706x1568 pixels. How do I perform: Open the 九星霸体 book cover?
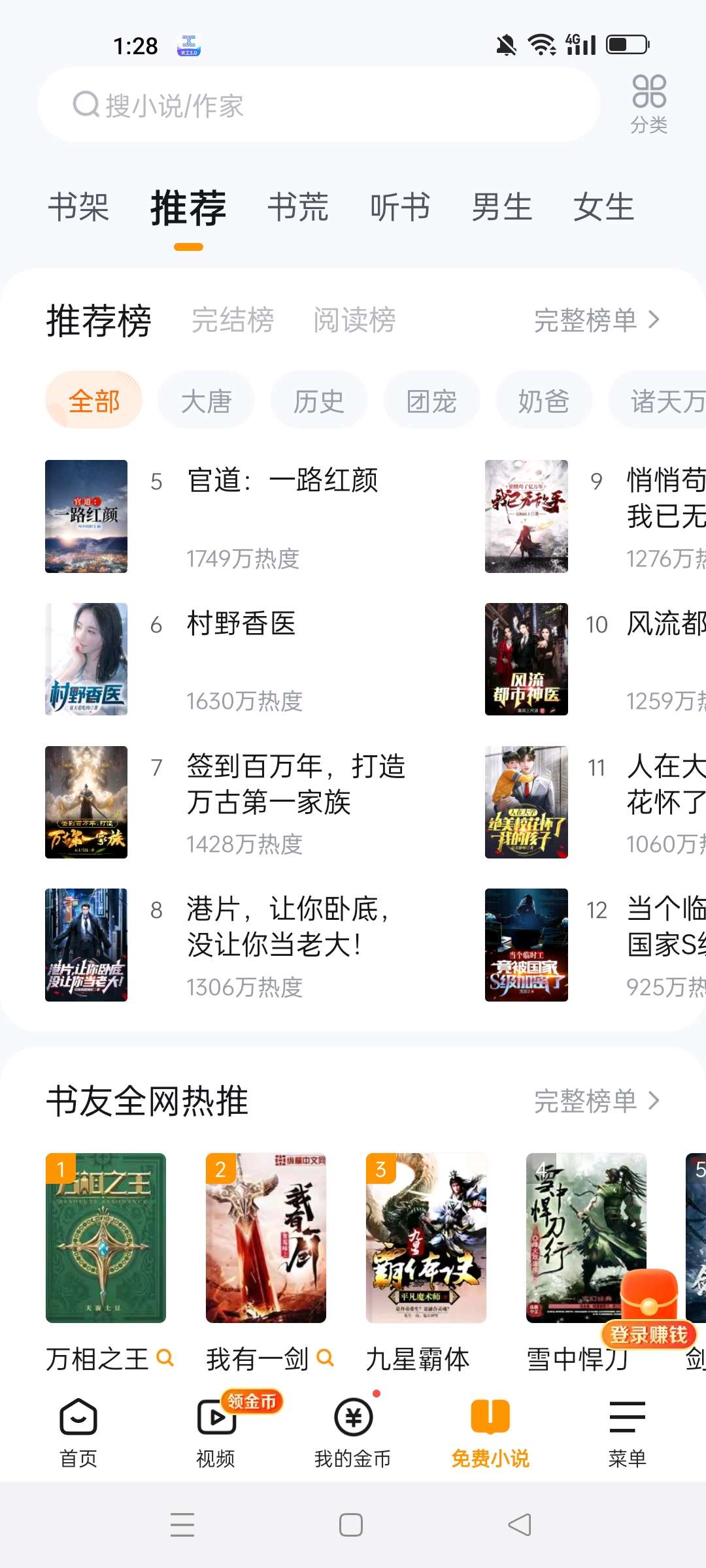tap(426, 1237)
